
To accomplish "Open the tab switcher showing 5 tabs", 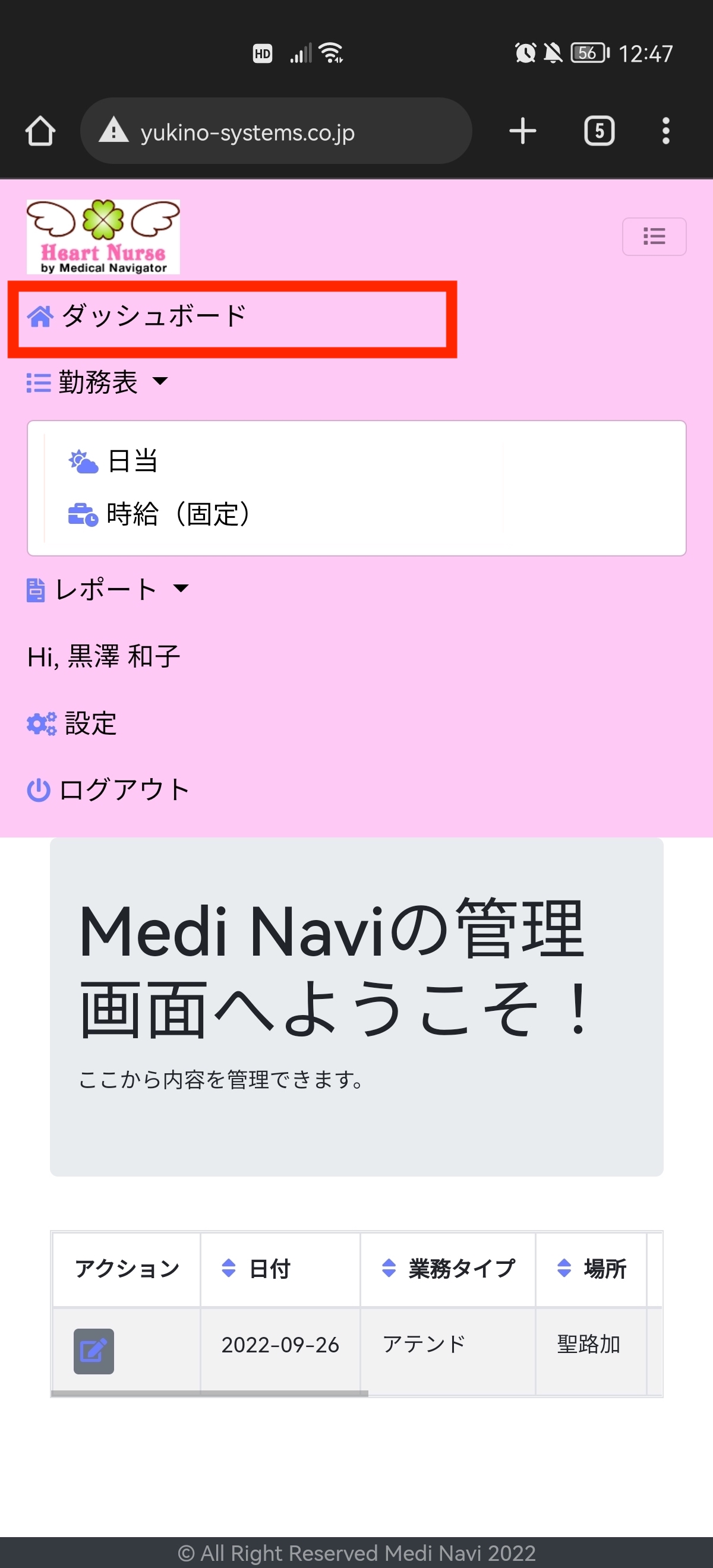I will click(x=599, y=131).
